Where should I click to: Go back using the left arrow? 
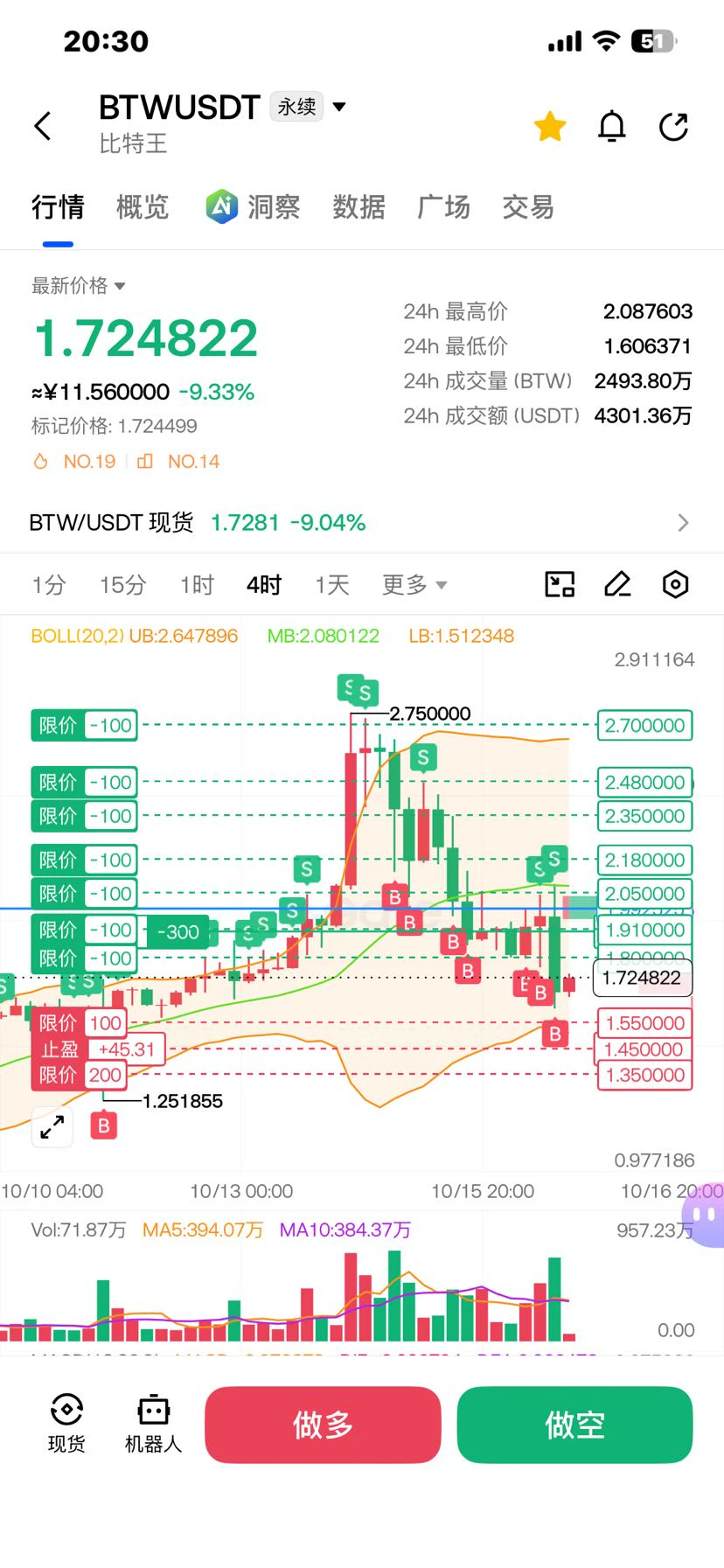(x=43, y=126)
